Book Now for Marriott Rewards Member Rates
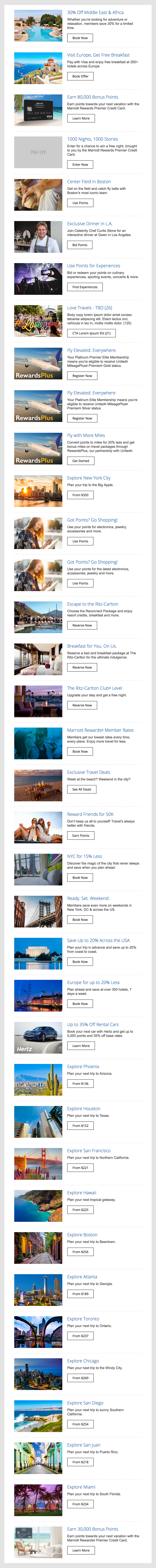Viewport: 156px width, 1568px height. pyautogui.click(x=80, y=751)
